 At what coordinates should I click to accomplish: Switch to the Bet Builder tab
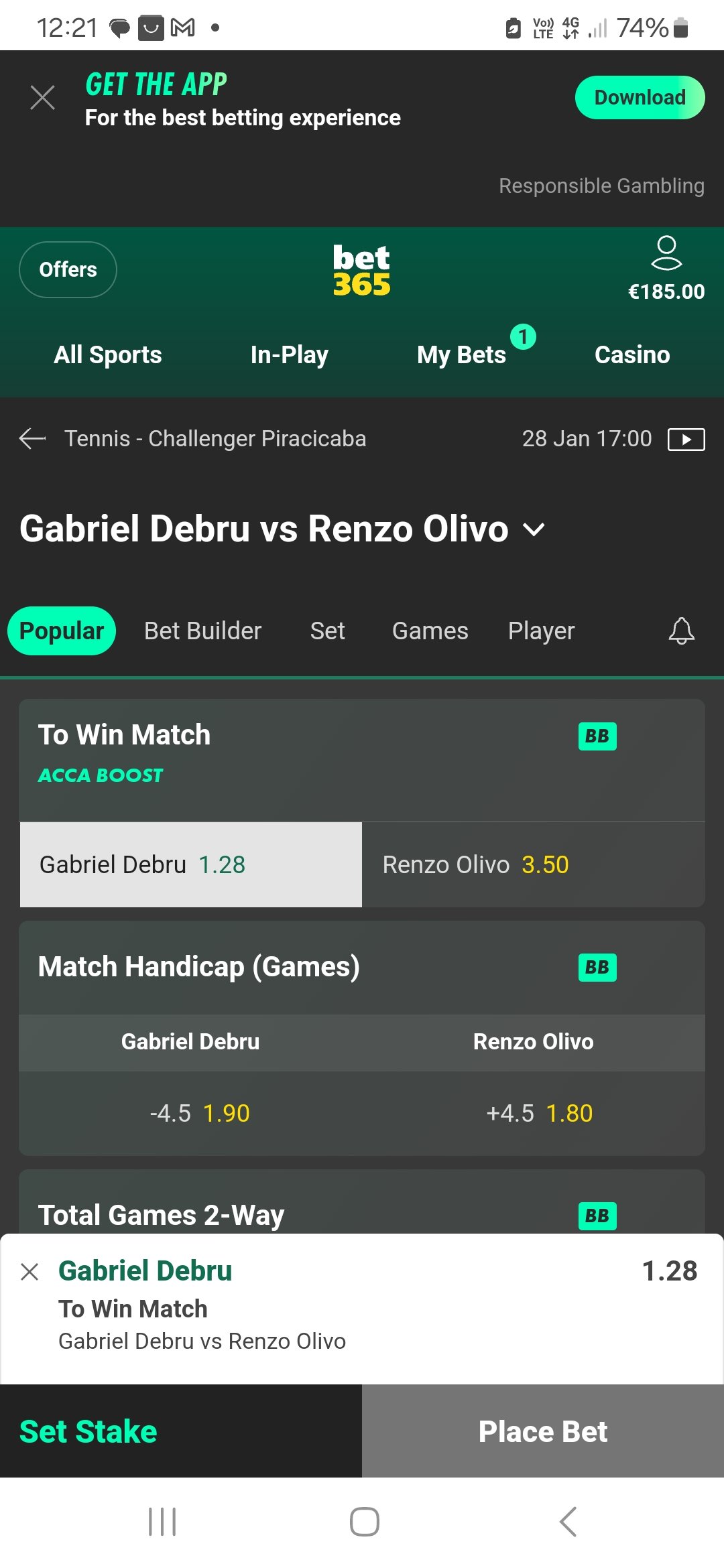point(202,631)
